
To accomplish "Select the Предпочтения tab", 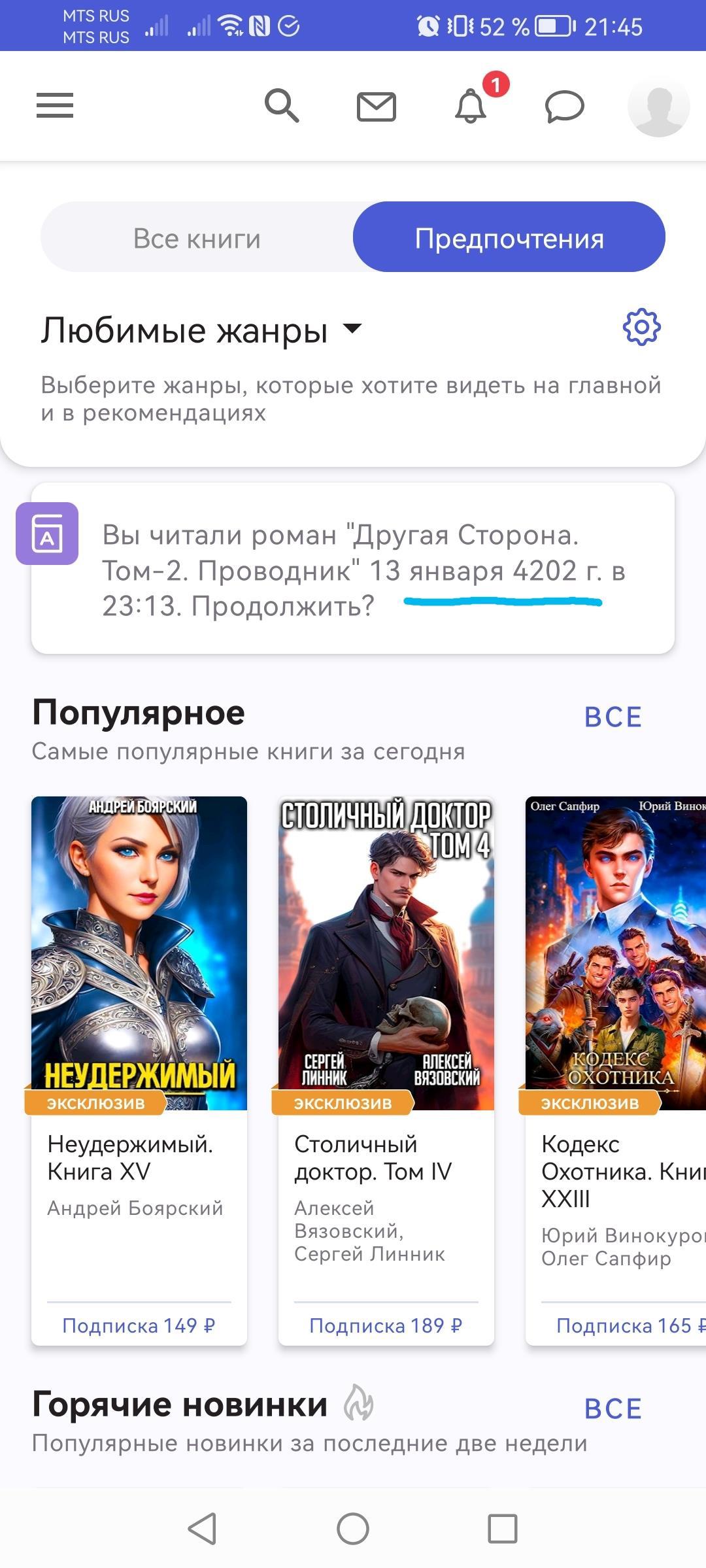I will click(x=509, y=238).
